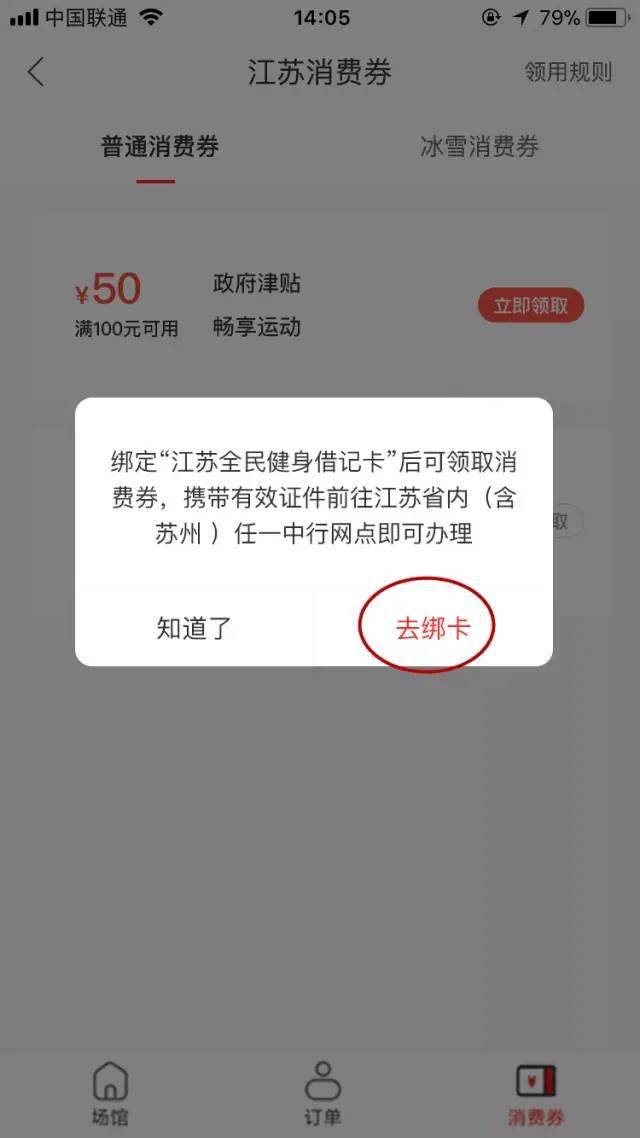The image size is (640, 1138).
Task: Select the 消费券 bottom tab
Action: (535, 1094)
